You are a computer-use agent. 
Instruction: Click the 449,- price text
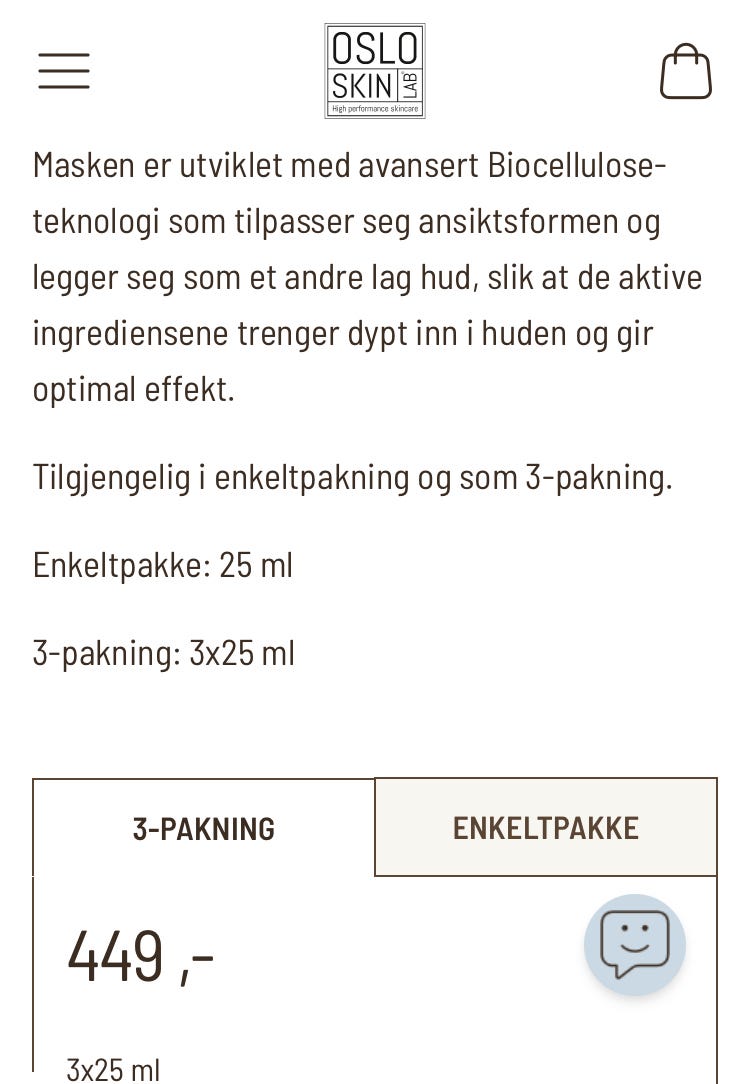pos(140,955)
